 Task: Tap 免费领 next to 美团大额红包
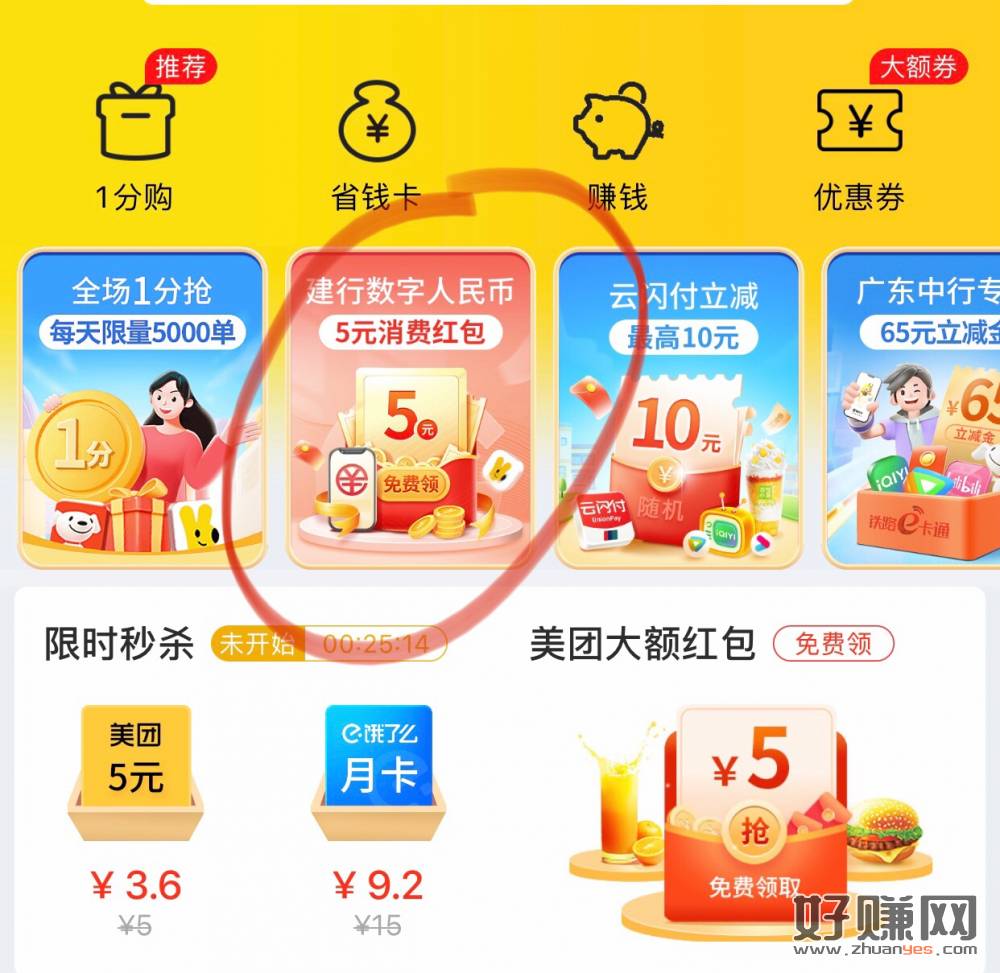click(x=833, y=644)
